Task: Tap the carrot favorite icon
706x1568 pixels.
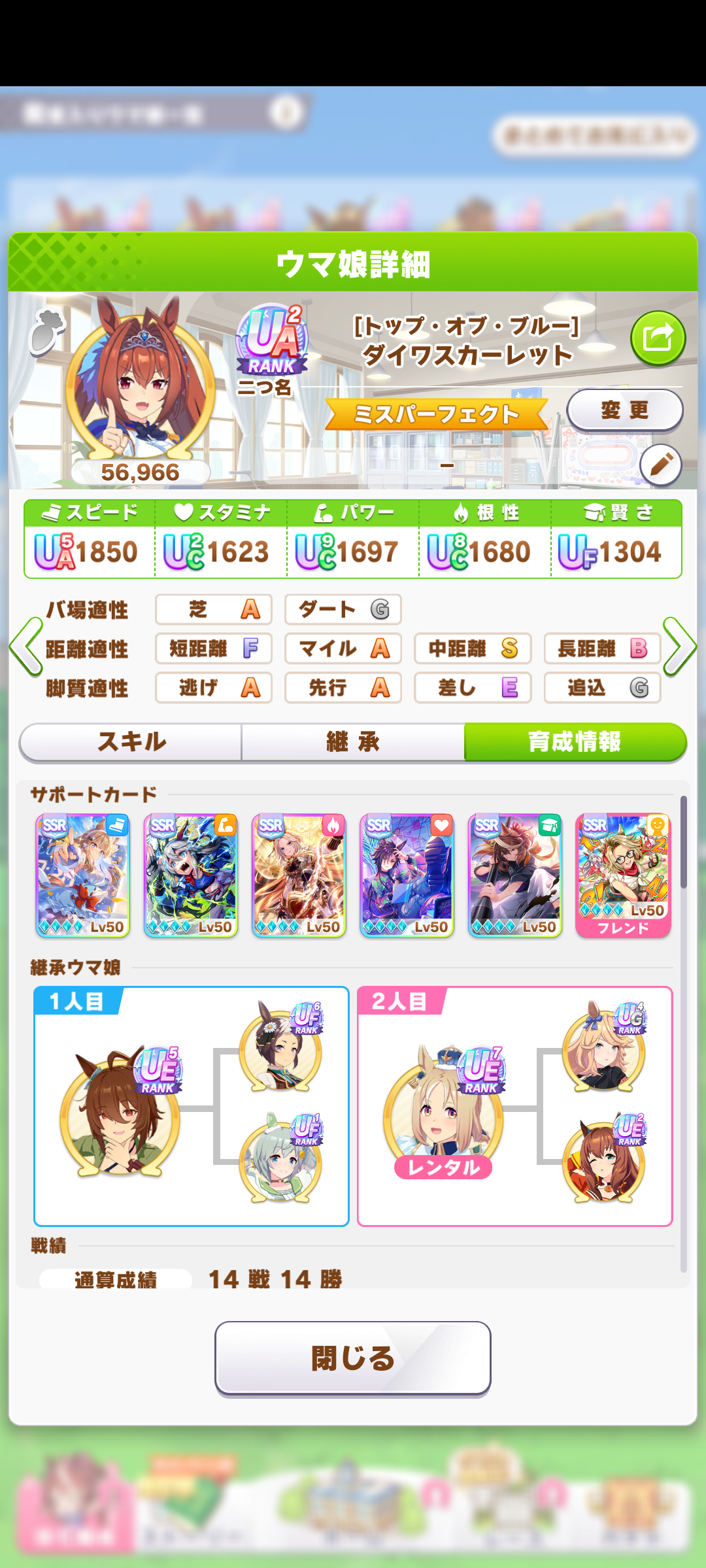Action: pyautogui.click(x=46, y=332)
